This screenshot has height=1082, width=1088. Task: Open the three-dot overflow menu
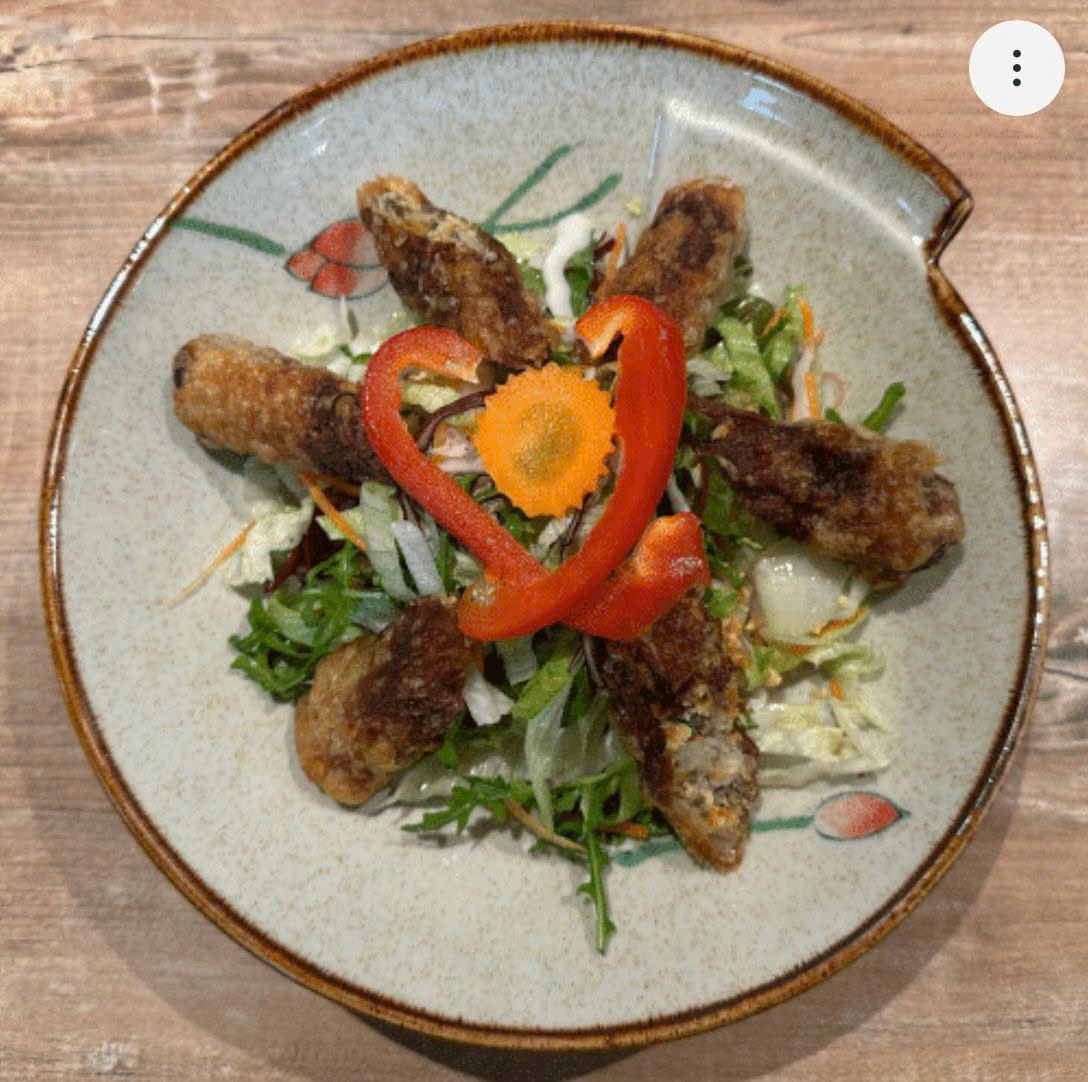pos(1016,68)
